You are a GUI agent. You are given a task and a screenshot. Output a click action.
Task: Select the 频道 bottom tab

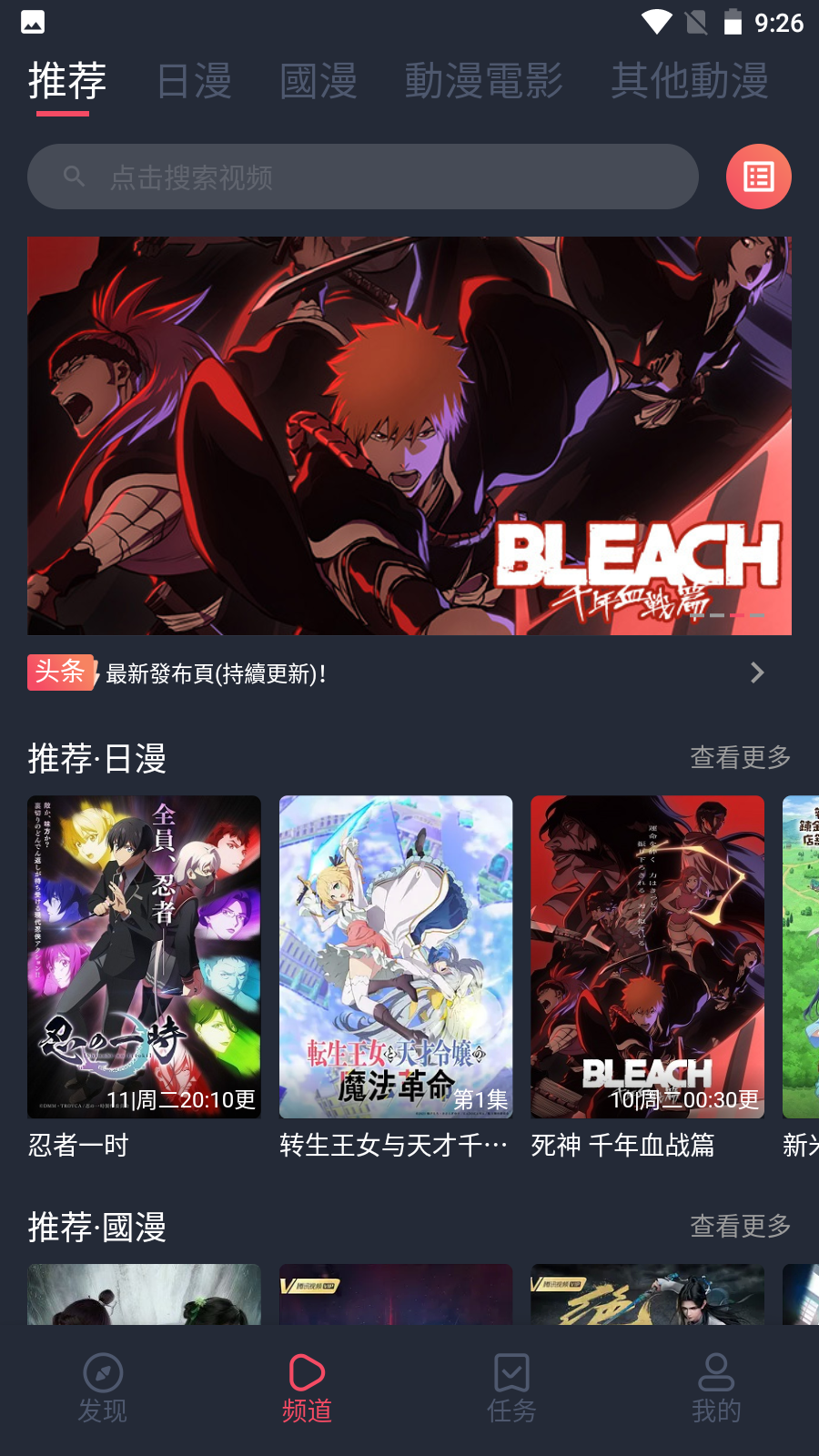point(307,1389)
